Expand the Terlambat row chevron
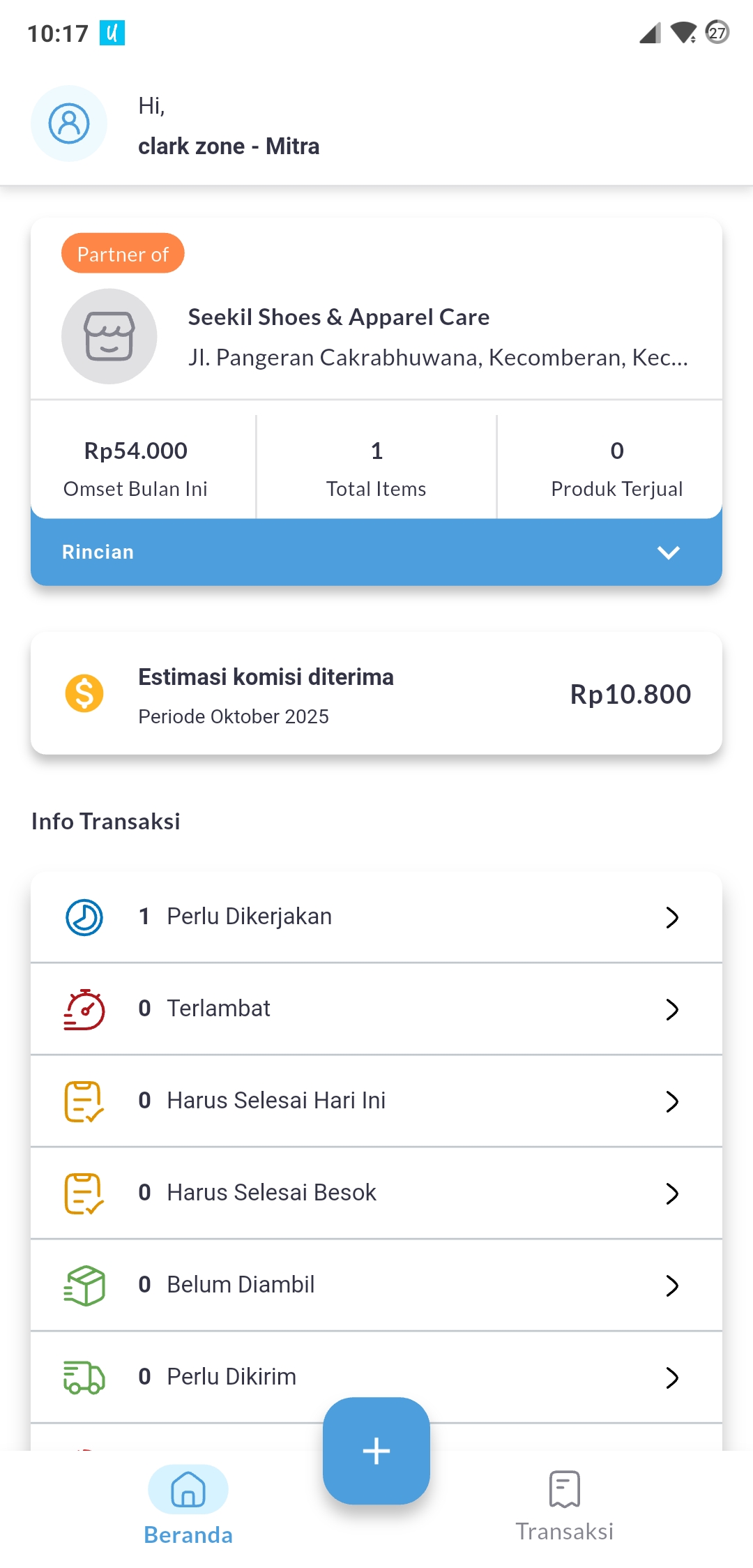Viewport: 753px width, 1568px height. tap(671, 1009)
